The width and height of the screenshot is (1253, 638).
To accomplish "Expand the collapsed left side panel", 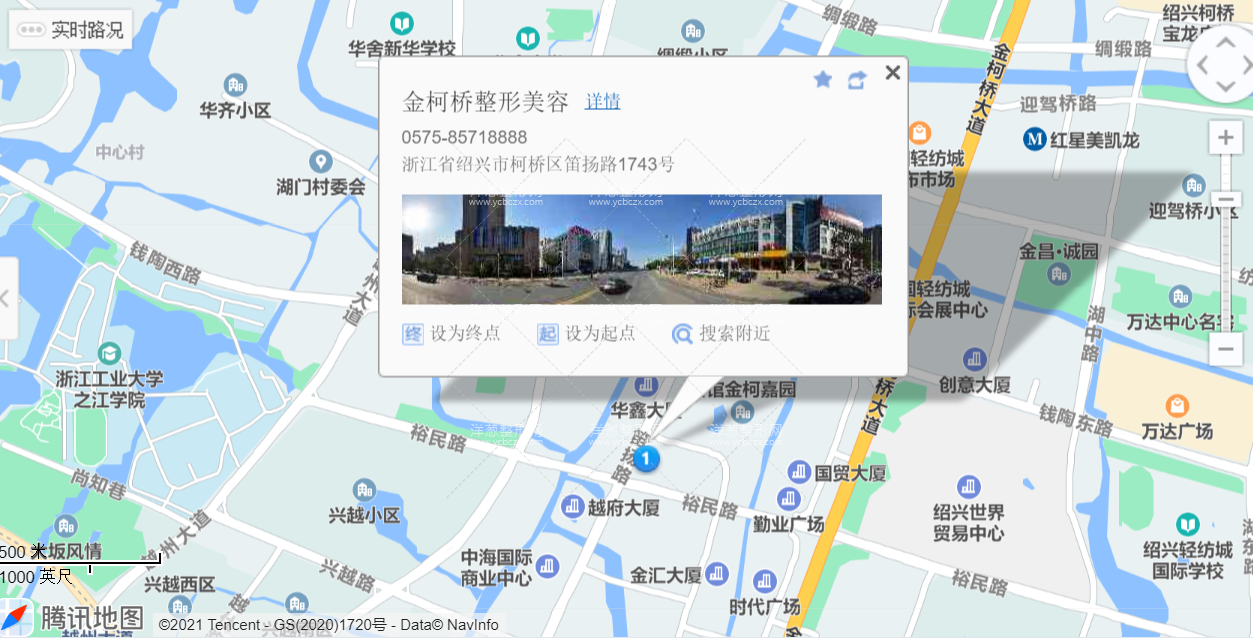I will 7,298.
